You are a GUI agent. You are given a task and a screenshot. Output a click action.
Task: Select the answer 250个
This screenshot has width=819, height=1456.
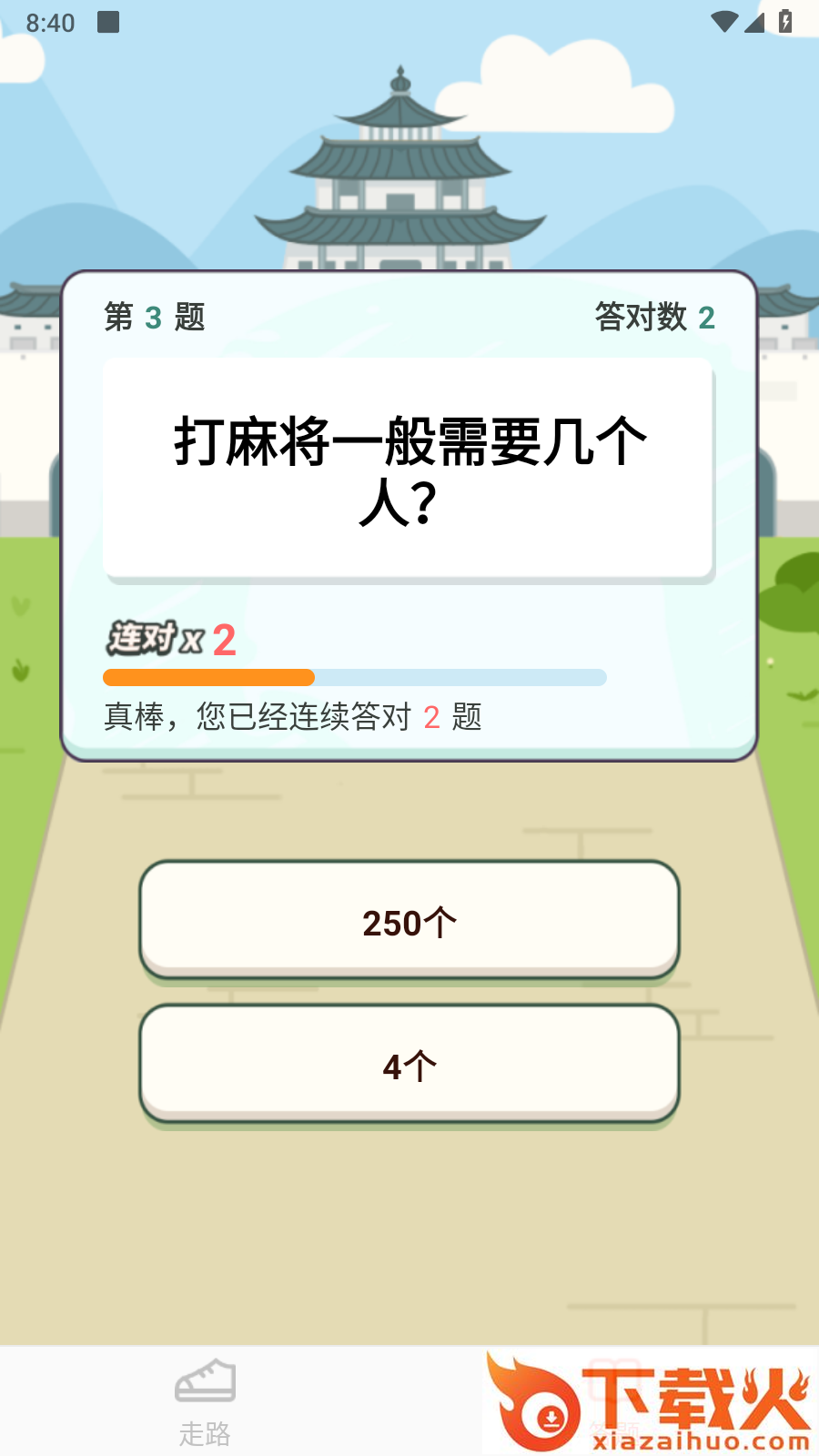click(x=409, y=921)
